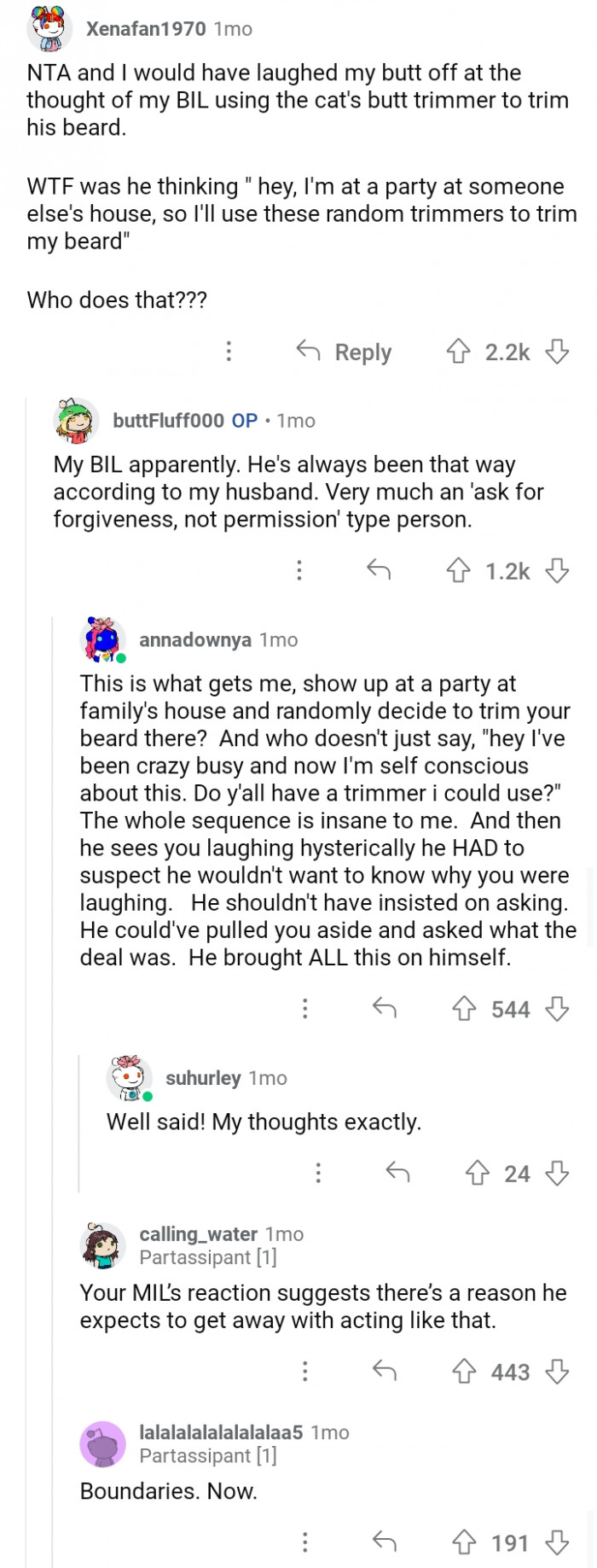597x1568 pixels.
Task: Upvote calling_water's comment
Action: click(464, 1373)
